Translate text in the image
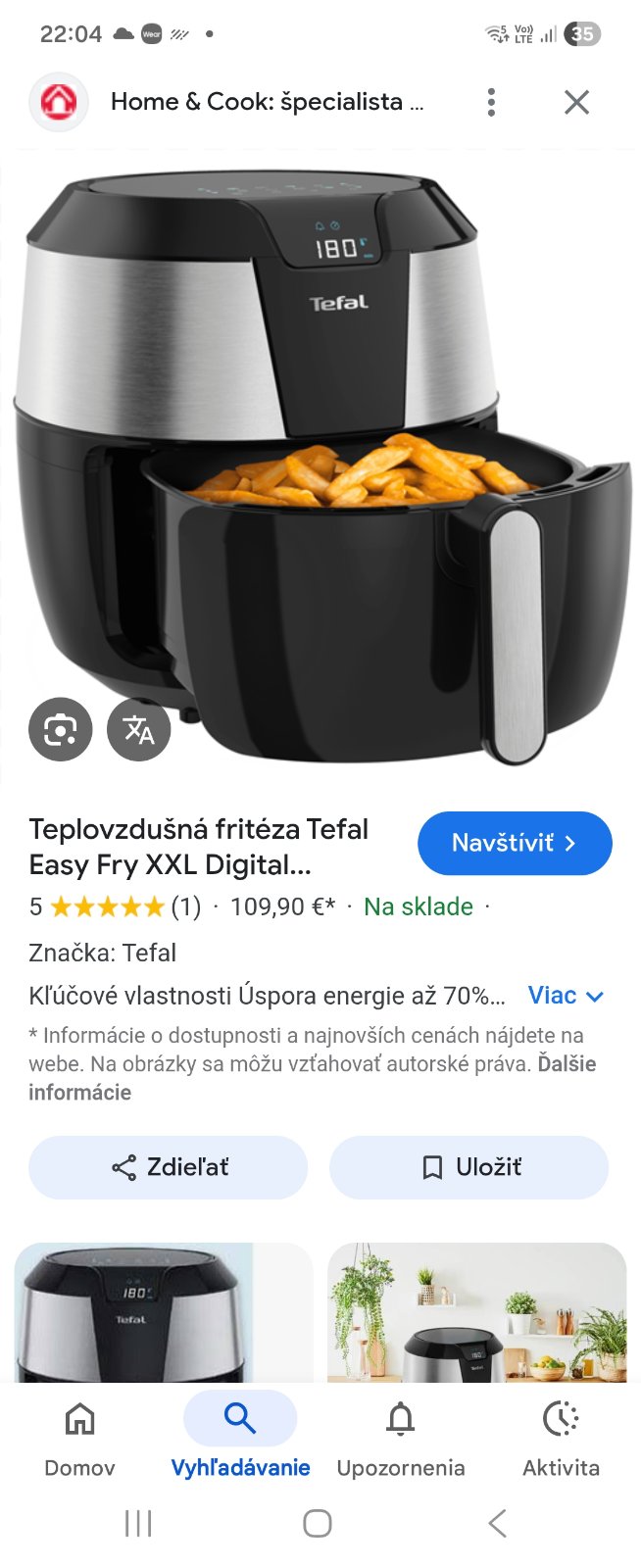Image resolution: width=641 pixels, height=1568 pixels. tap(138, 729)
